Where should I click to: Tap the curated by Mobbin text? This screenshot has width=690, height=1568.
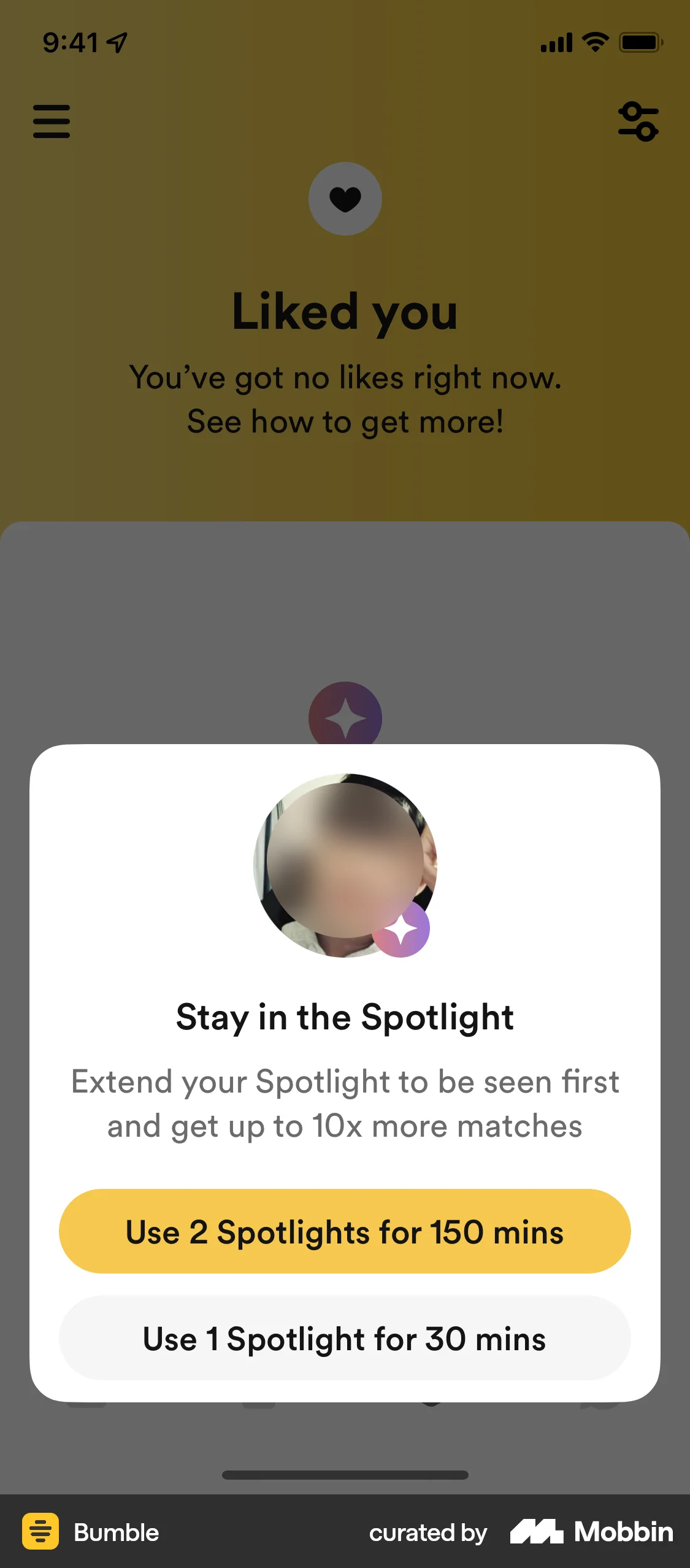pos(427,1533)
